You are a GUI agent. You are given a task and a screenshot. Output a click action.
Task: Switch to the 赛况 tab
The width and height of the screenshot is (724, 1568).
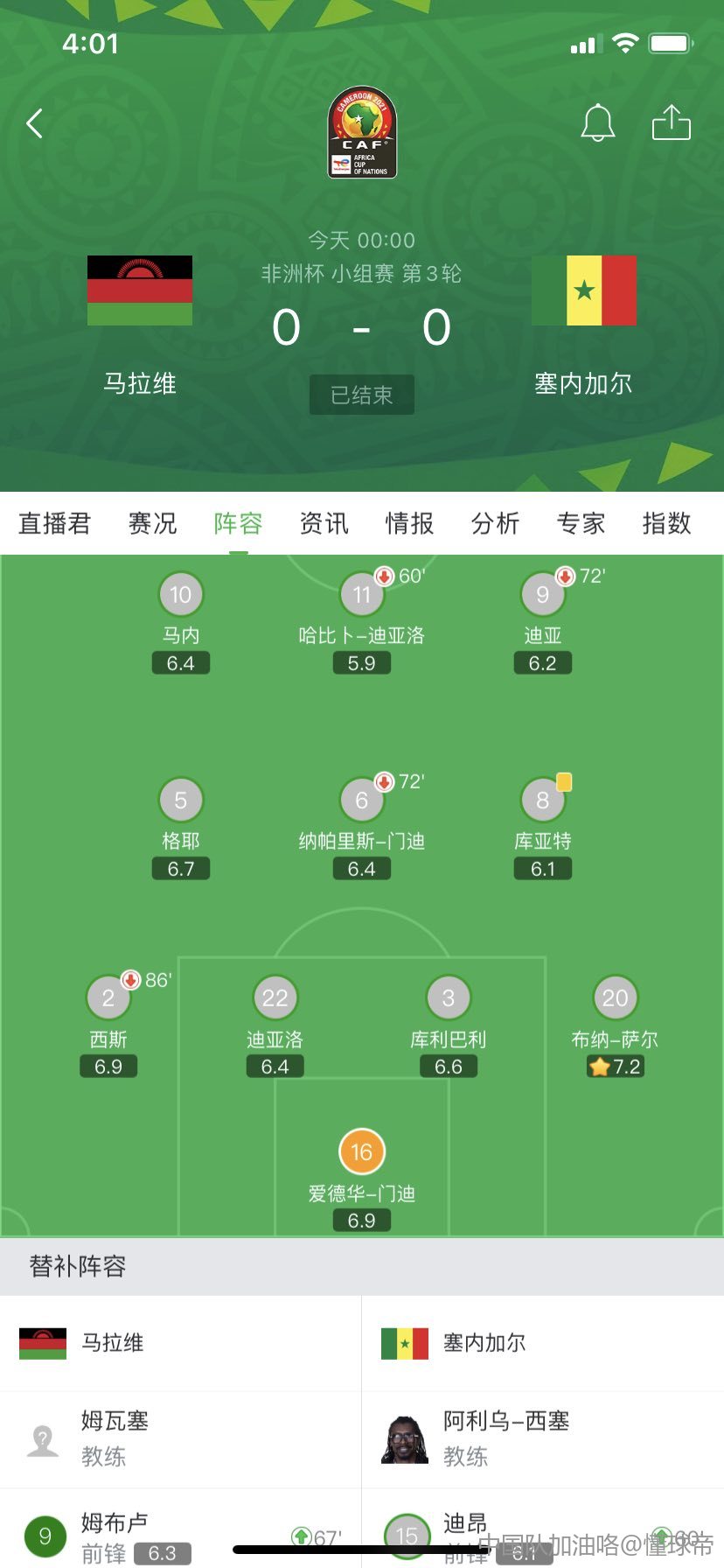pyautogui.click(x=152, y=523)
